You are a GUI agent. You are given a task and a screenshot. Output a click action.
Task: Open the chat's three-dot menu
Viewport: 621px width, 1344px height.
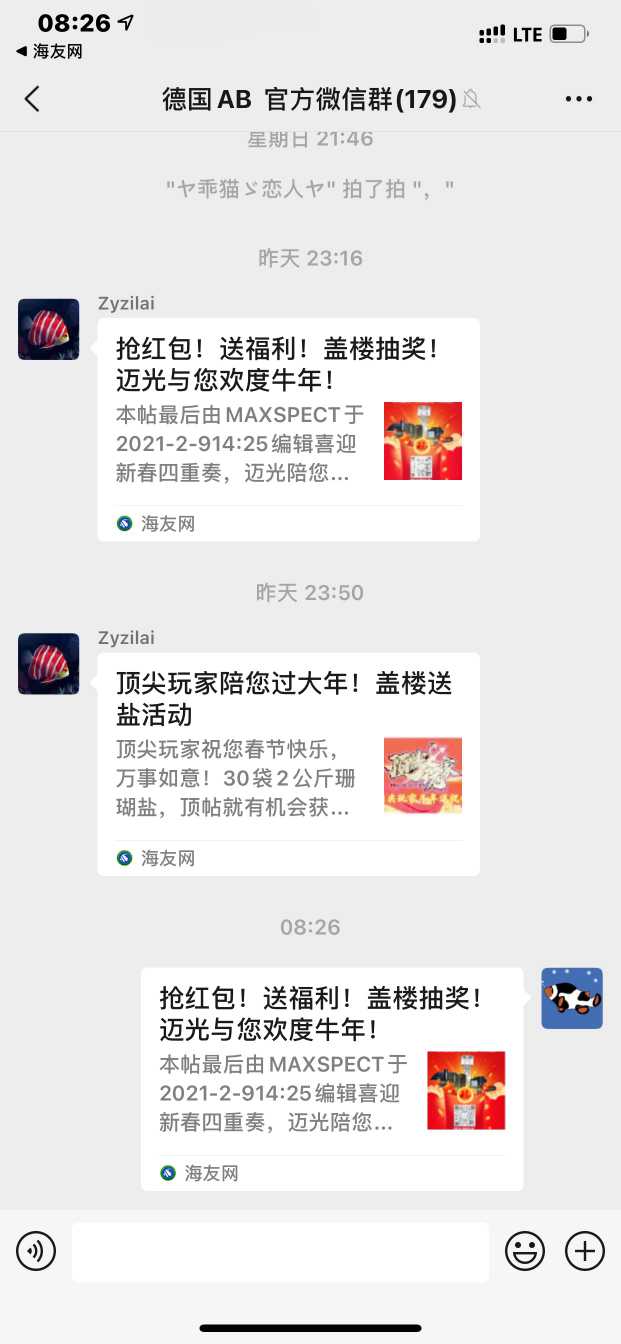[579, 99]
